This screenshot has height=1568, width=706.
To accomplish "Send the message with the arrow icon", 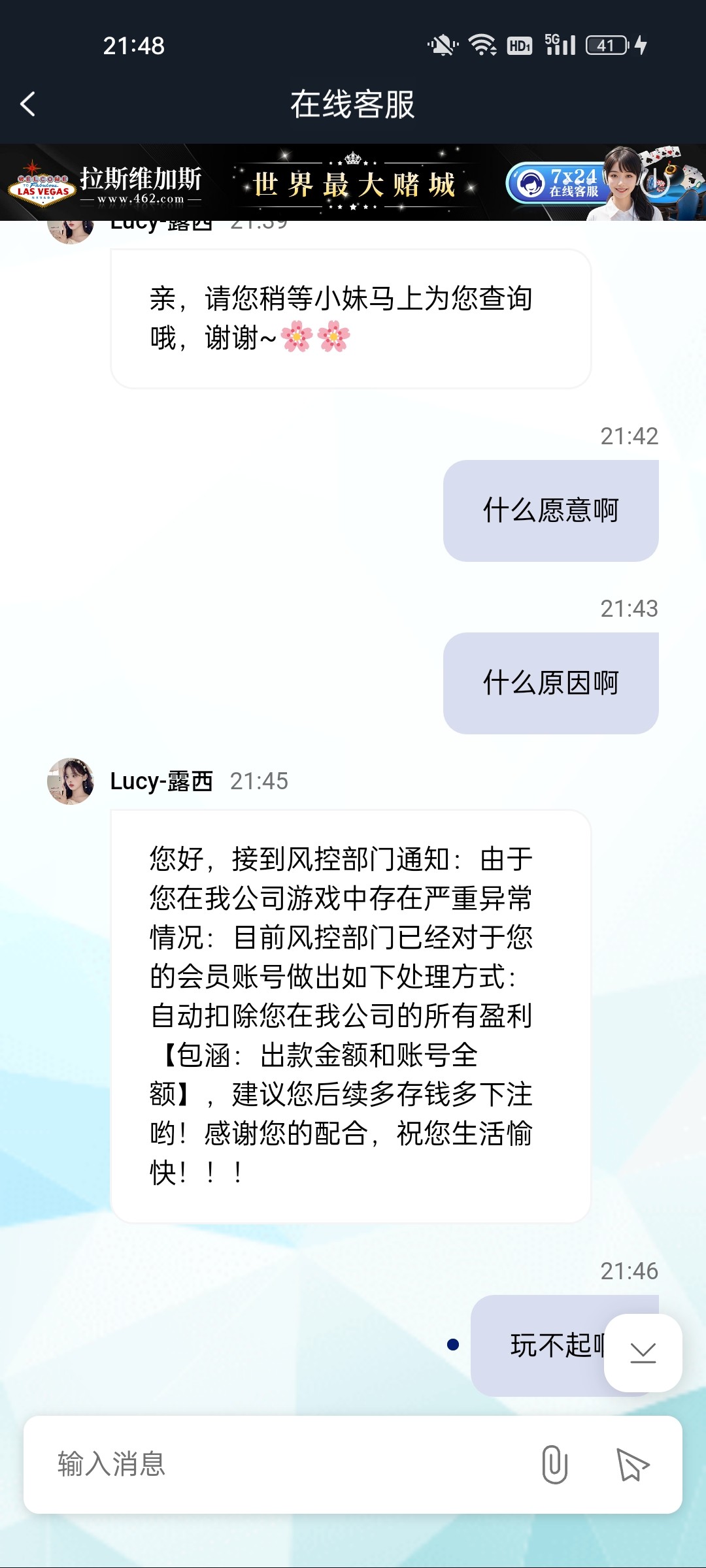I will [x=632, y=1464].
